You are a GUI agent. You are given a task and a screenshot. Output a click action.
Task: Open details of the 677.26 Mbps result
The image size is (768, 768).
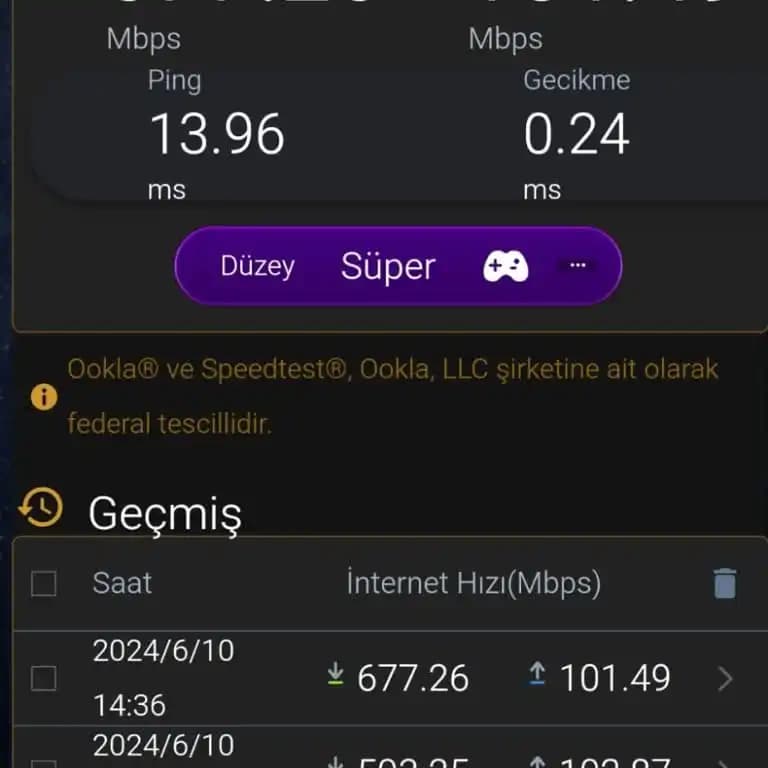[x=725, y=679]
